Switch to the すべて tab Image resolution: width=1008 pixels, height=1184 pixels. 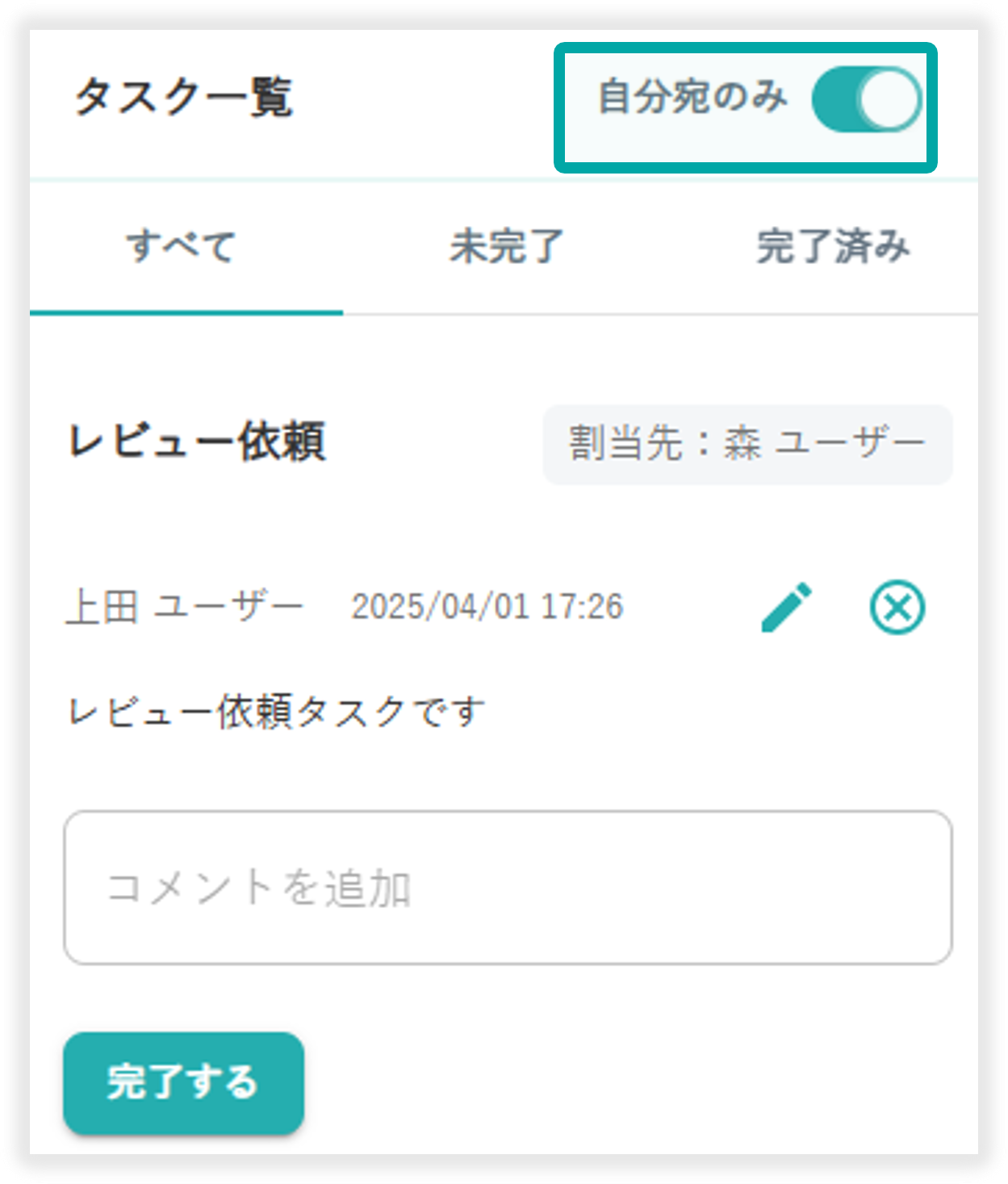click(x=182, y=247)
